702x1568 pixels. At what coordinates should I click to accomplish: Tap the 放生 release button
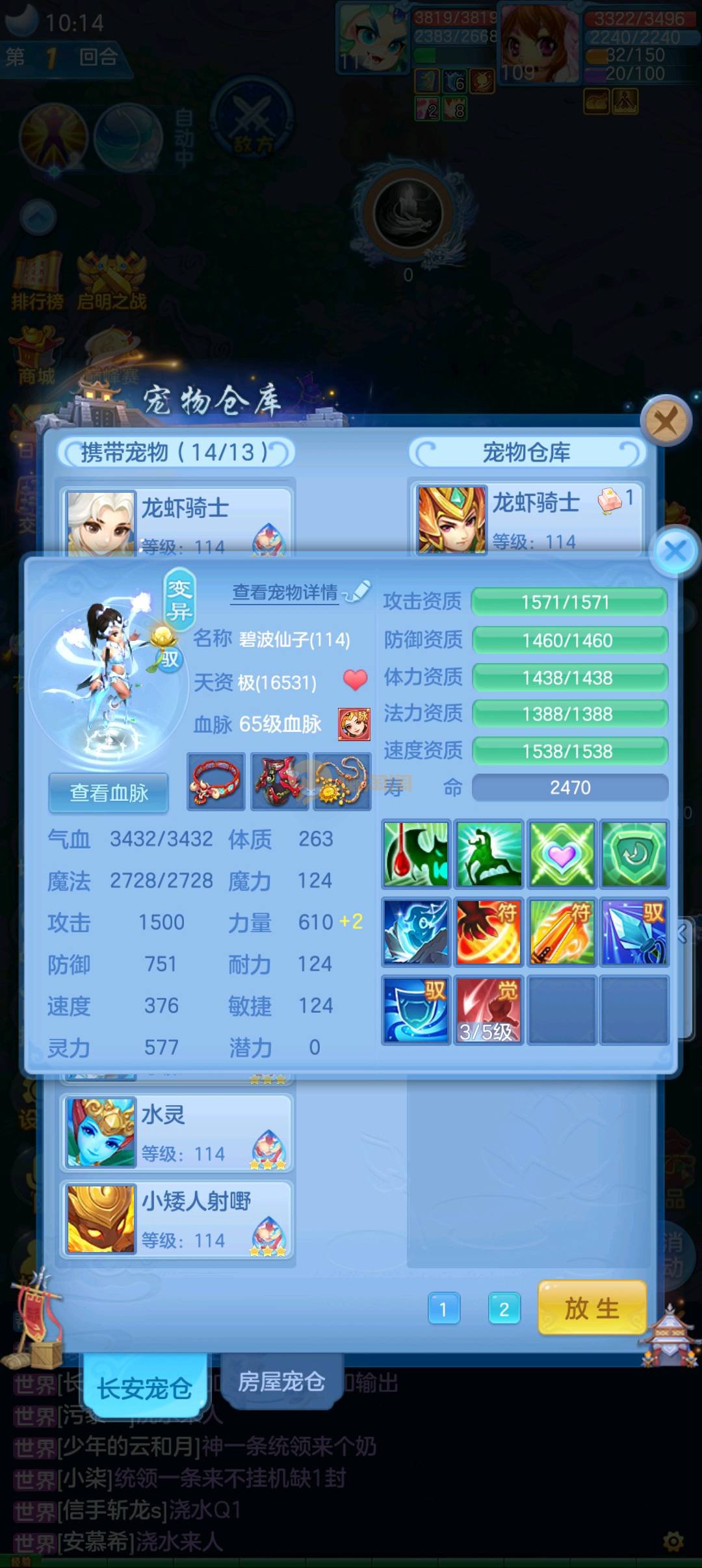(x=591, y=1307)
